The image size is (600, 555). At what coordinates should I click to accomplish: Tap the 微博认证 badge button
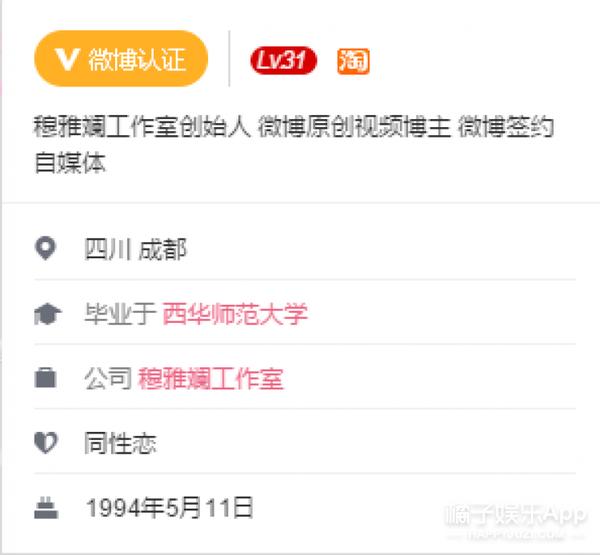pyautogui.click(x=120, y=59)
